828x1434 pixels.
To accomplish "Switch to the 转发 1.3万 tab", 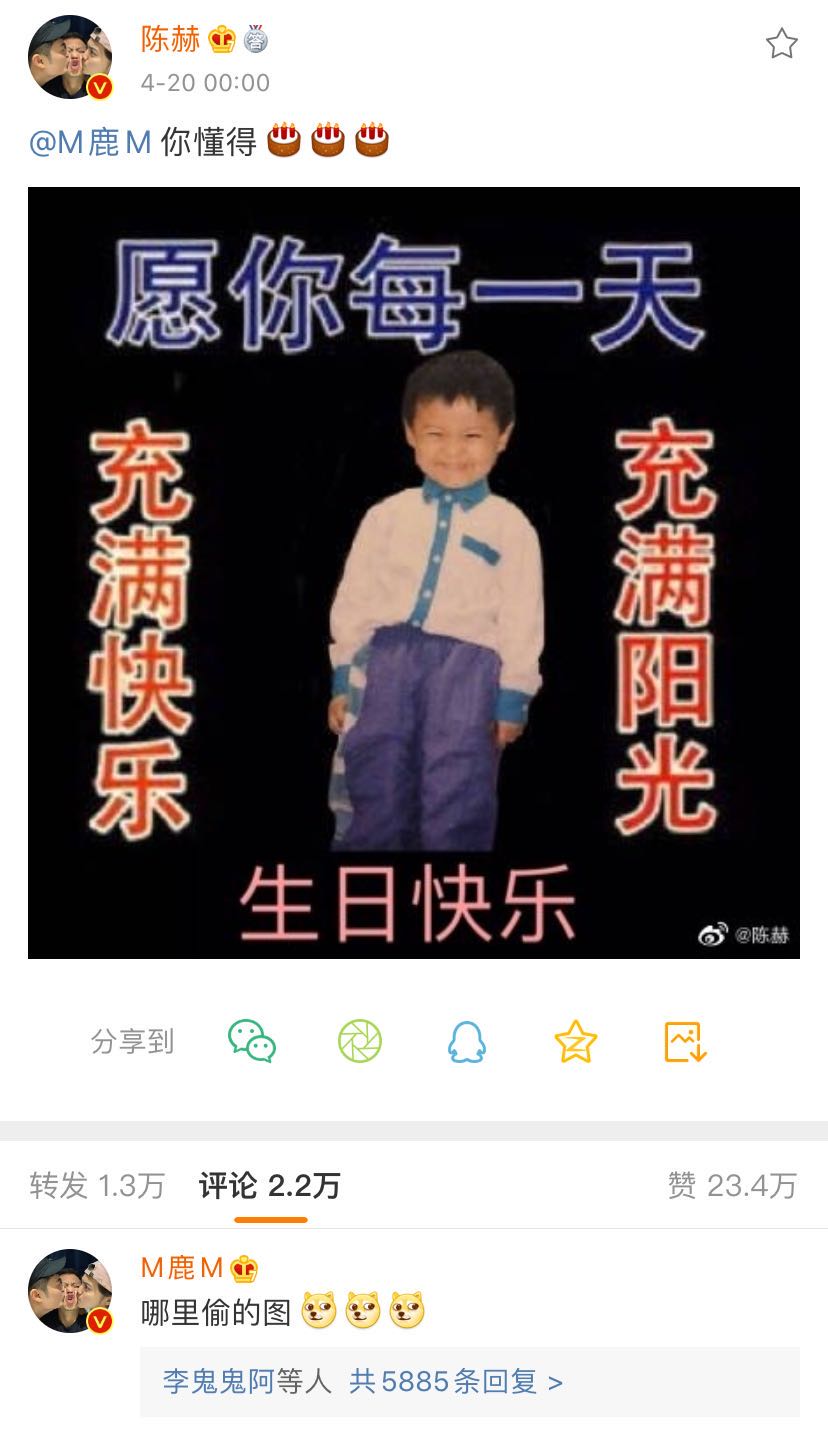I will pyautogui.click(x=97, y=1186).
